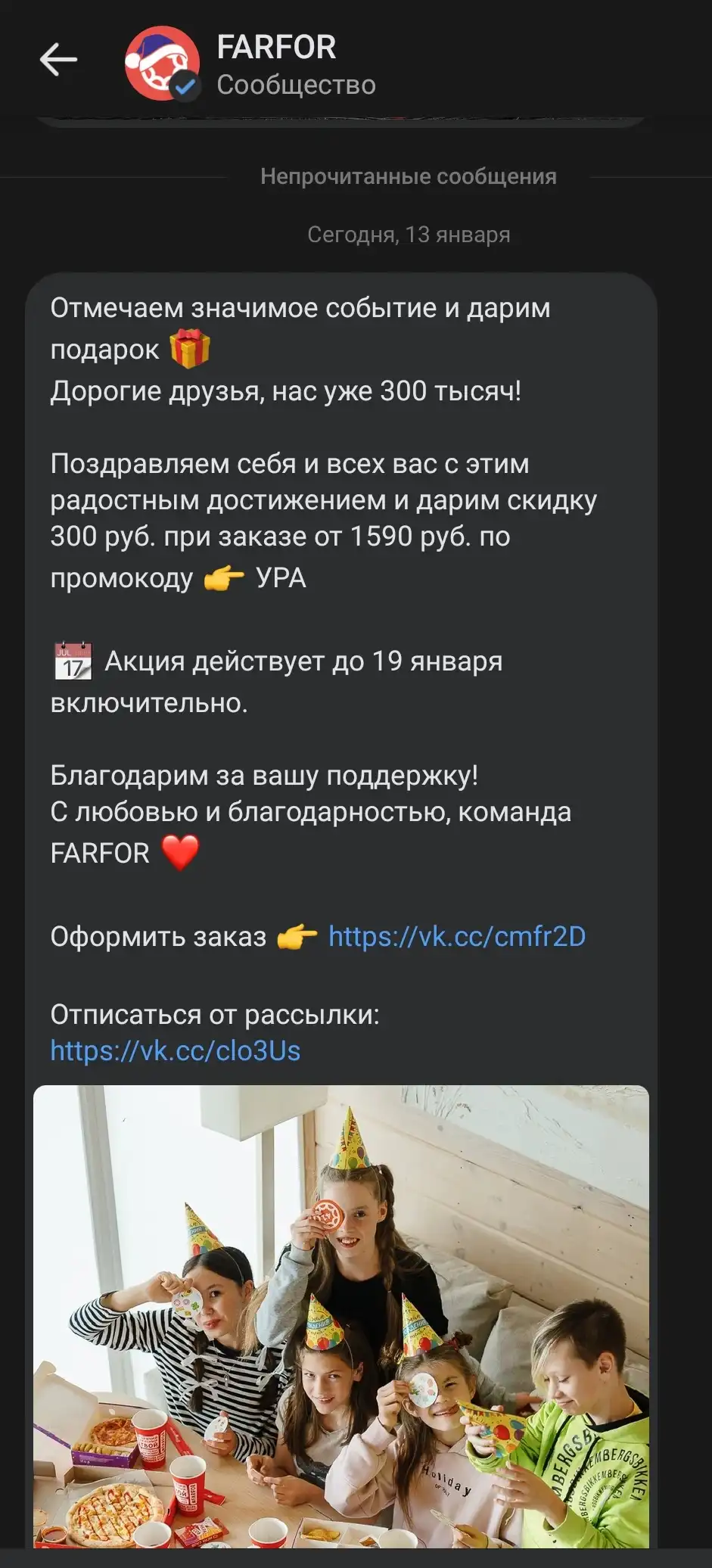Open unsubscribe link vk.cc/clo3Us
The image size is (712, 1568).
coord(176,1050)
